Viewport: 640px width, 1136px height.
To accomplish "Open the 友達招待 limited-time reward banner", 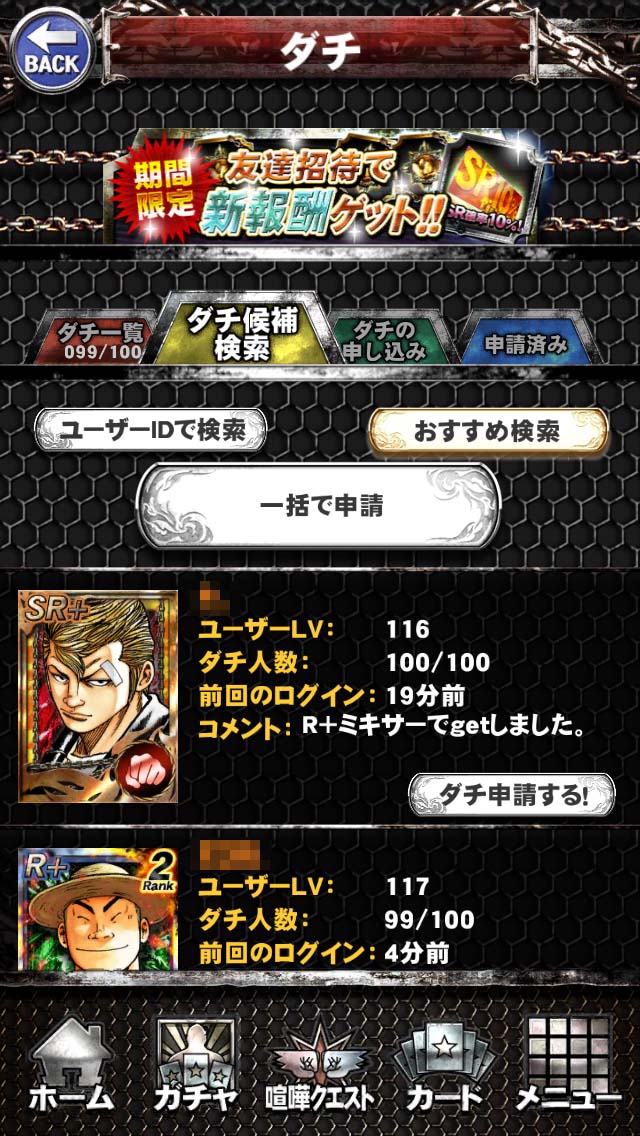I will coord(325,186).
